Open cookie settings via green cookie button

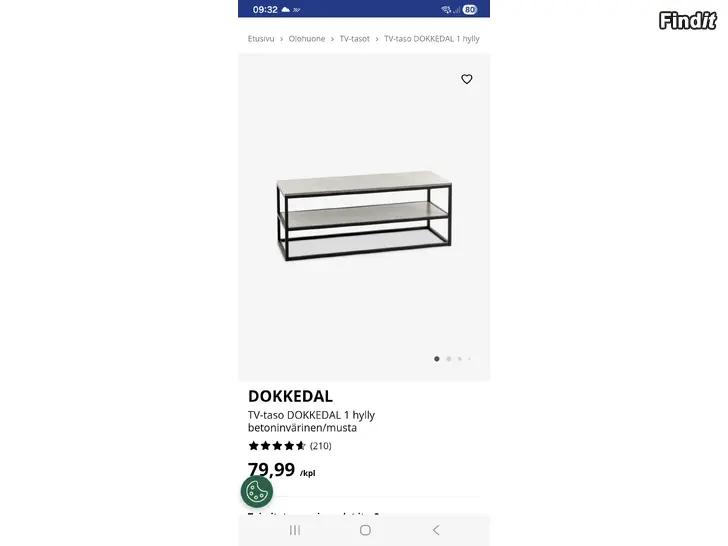pyautogui.click(x=257, y=491)
